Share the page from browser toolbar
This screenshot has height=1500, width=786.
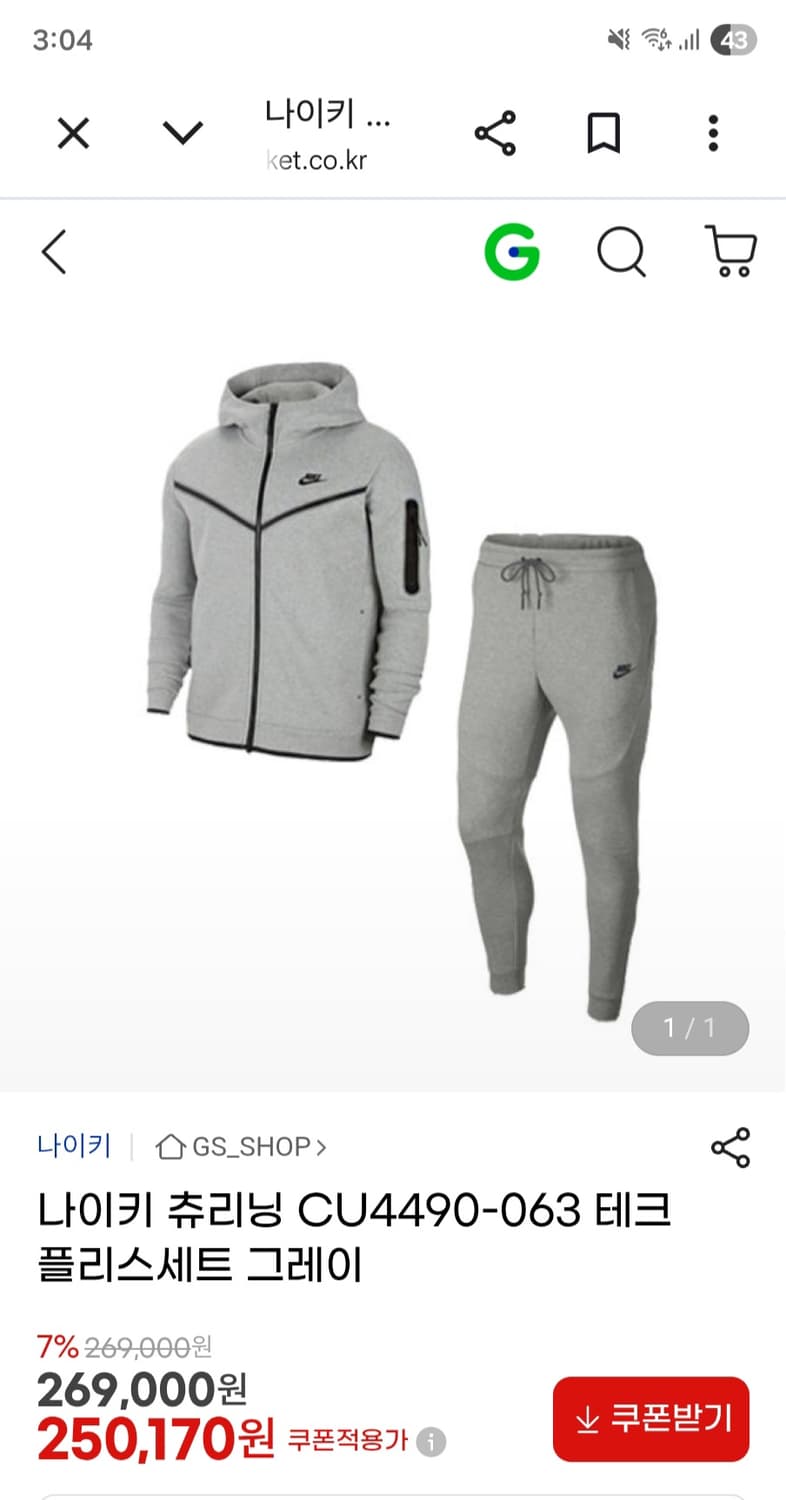coord(495,133)
